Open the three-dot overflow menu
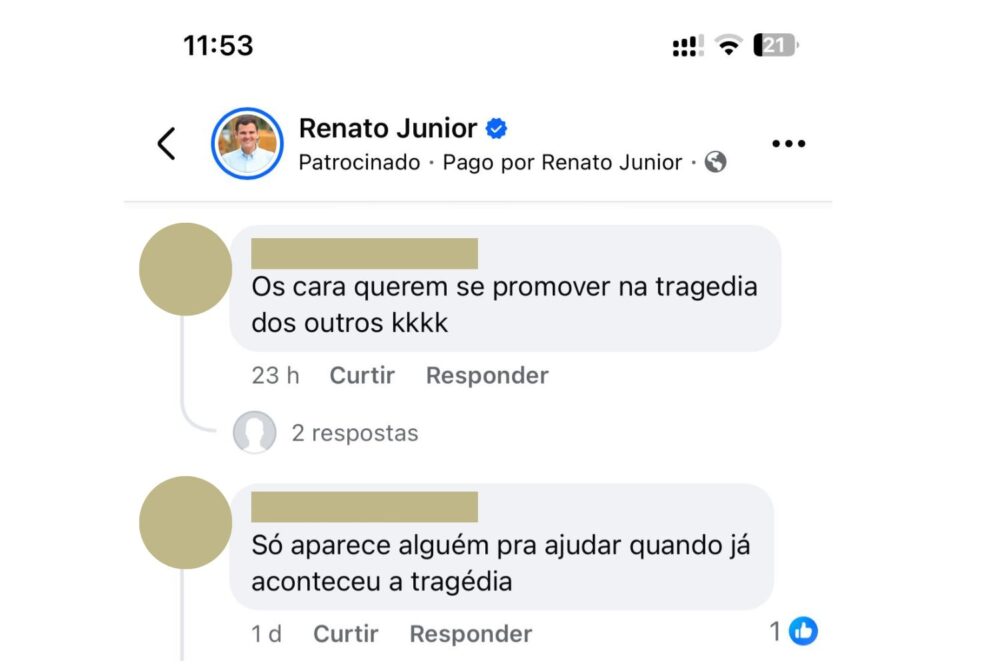This screenshot has height=667, width=1000. [x=788, y=144]
